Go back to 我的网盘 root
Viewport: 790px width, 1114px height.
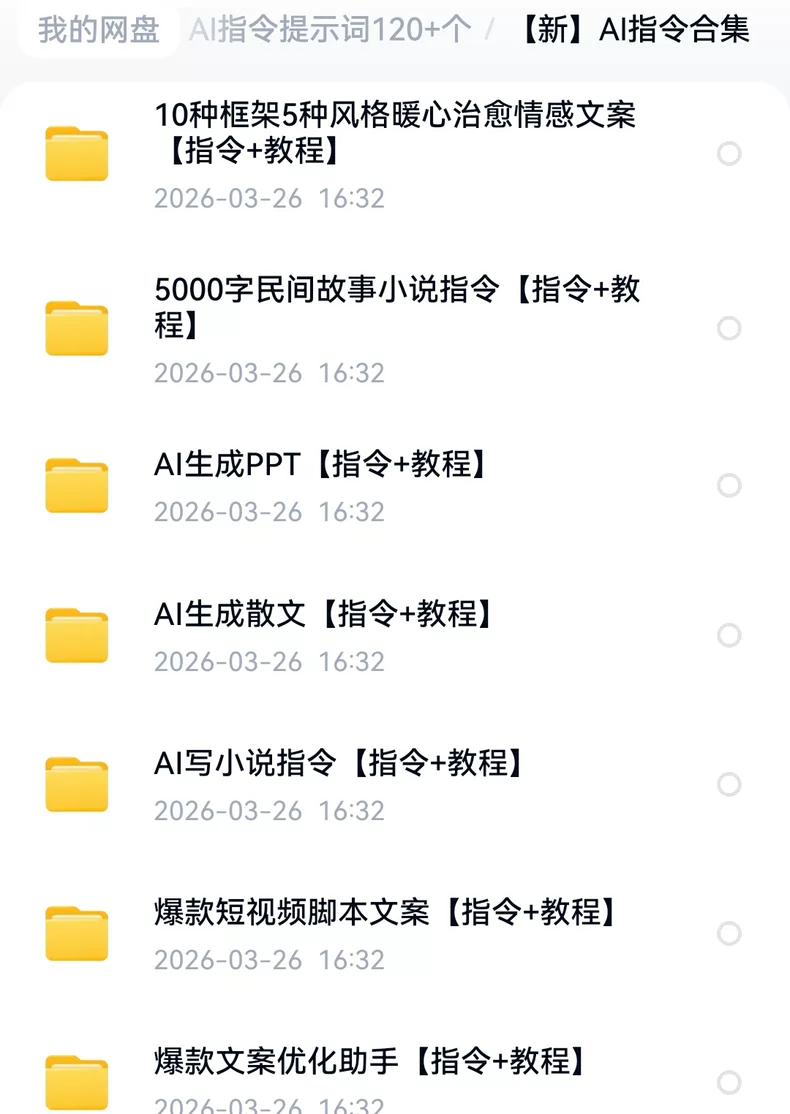click(x=98, y=30)
